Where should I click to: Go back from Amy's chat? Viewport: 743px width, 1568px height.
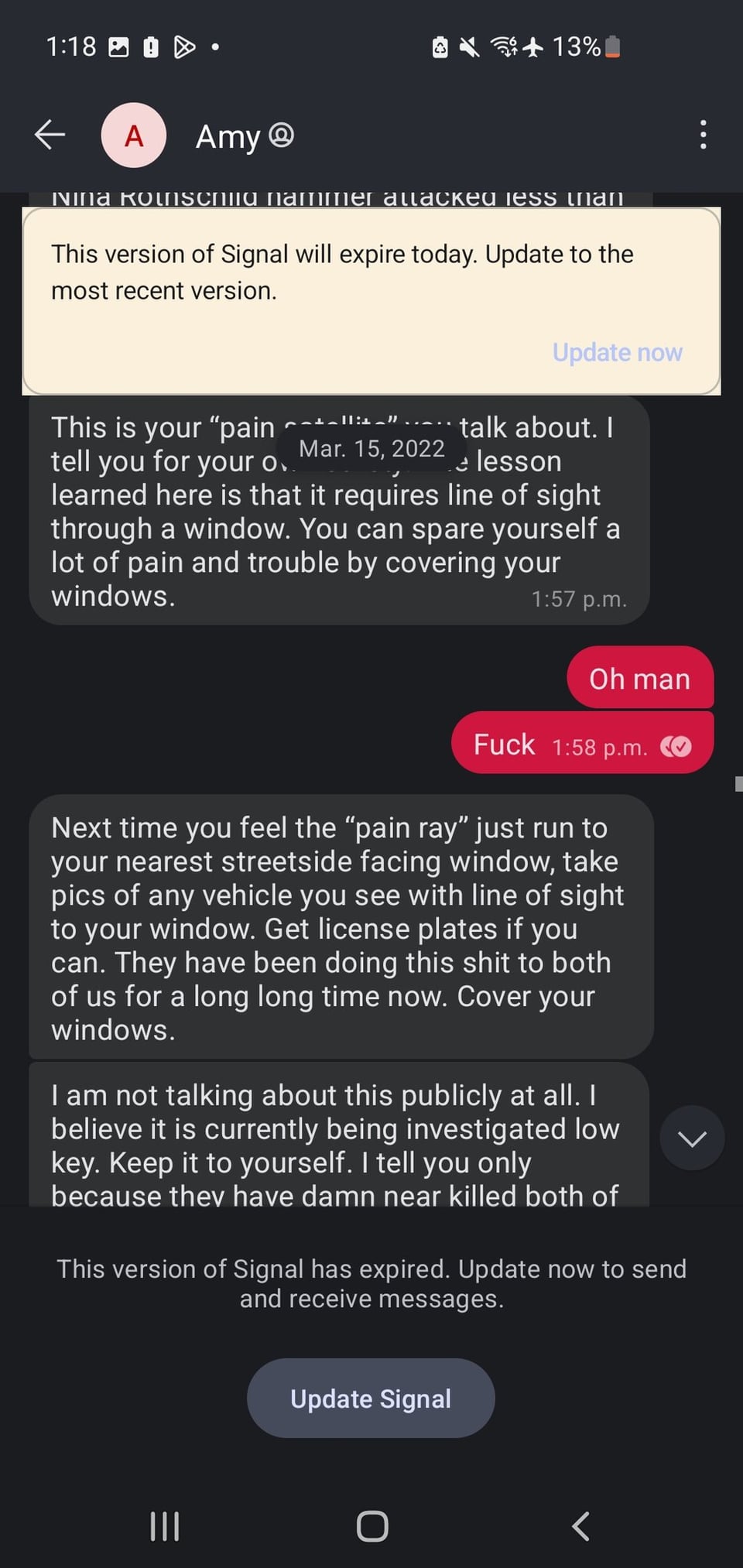point(50,135)
